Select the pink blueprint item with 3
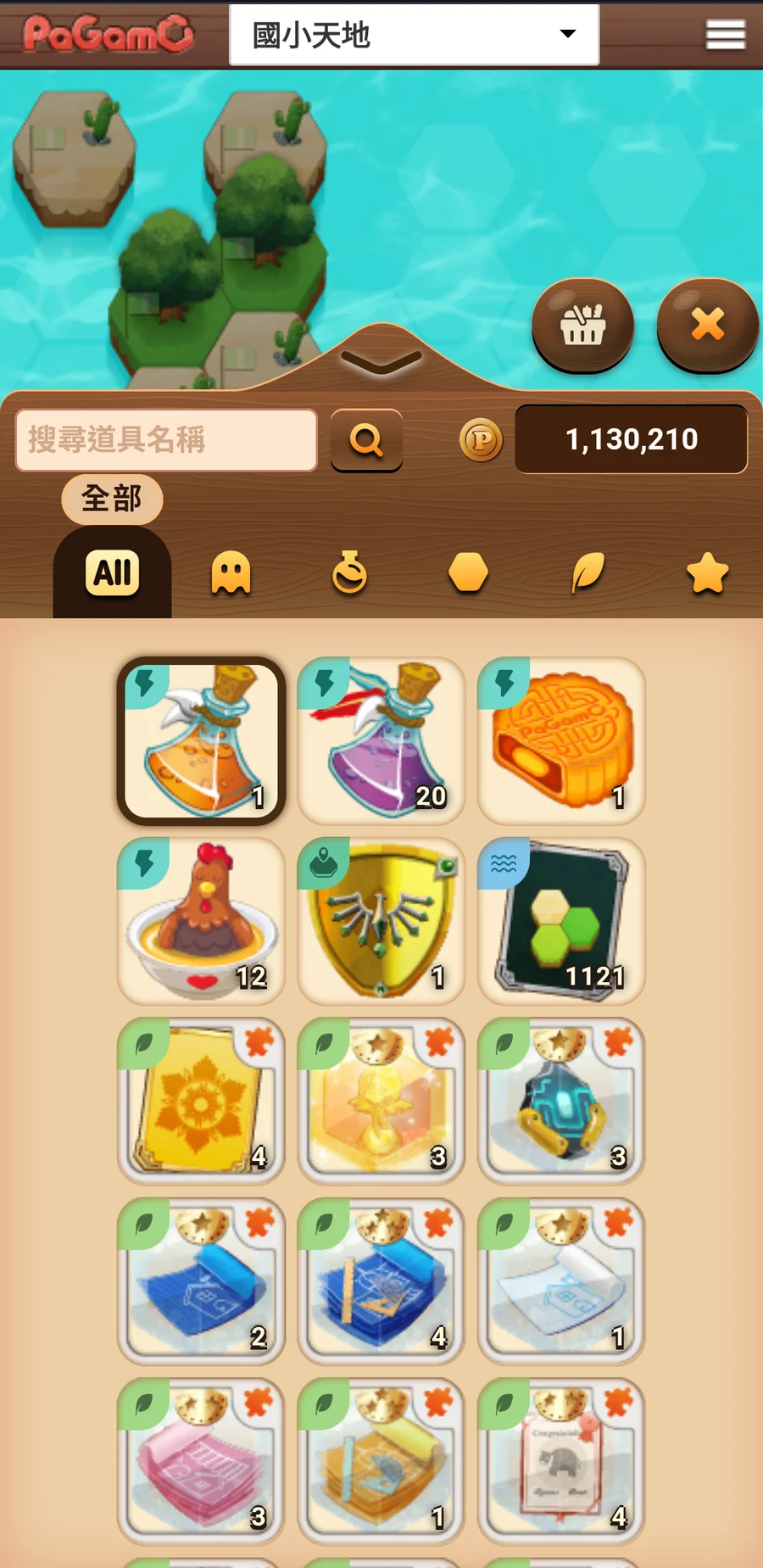 pos(201,1461)
